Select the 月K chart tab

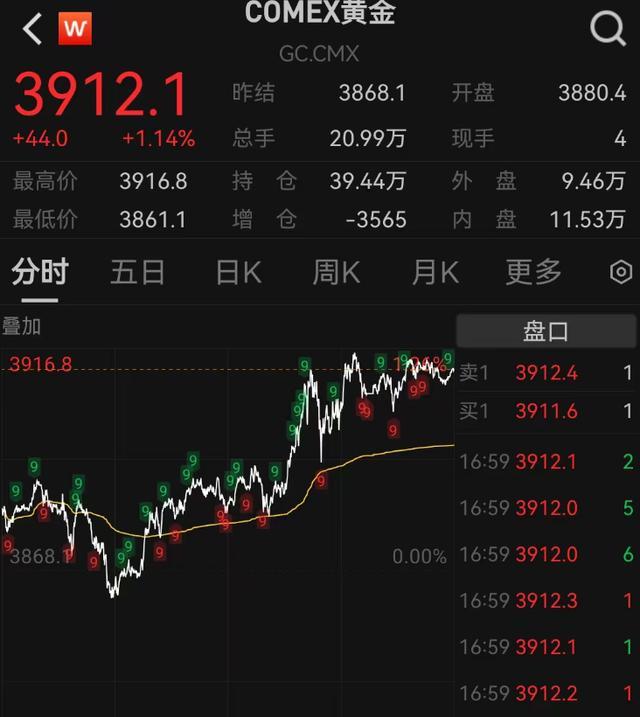435,272
